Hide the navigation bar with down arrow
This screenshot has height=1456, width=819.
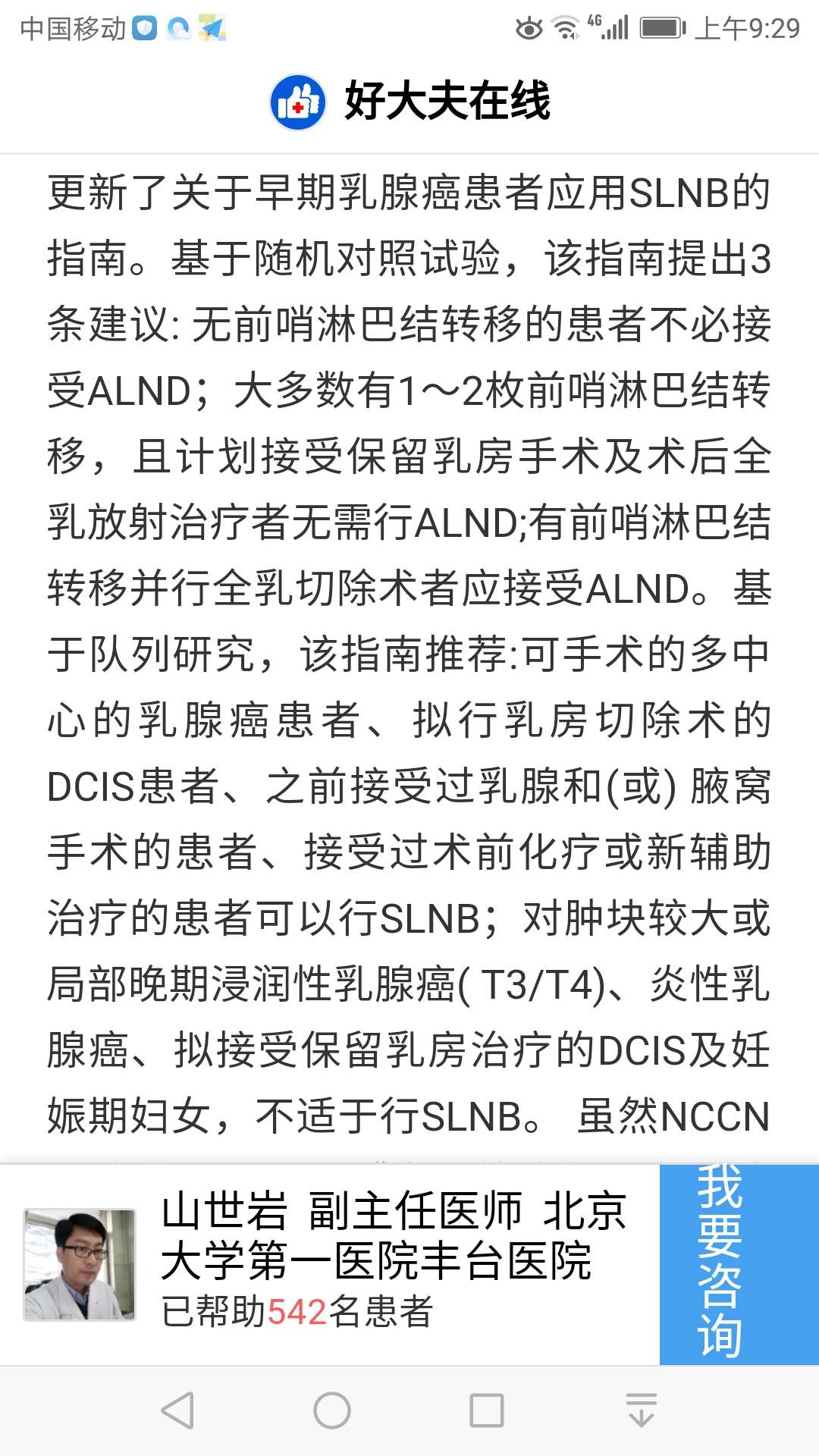coord(642,1410)
